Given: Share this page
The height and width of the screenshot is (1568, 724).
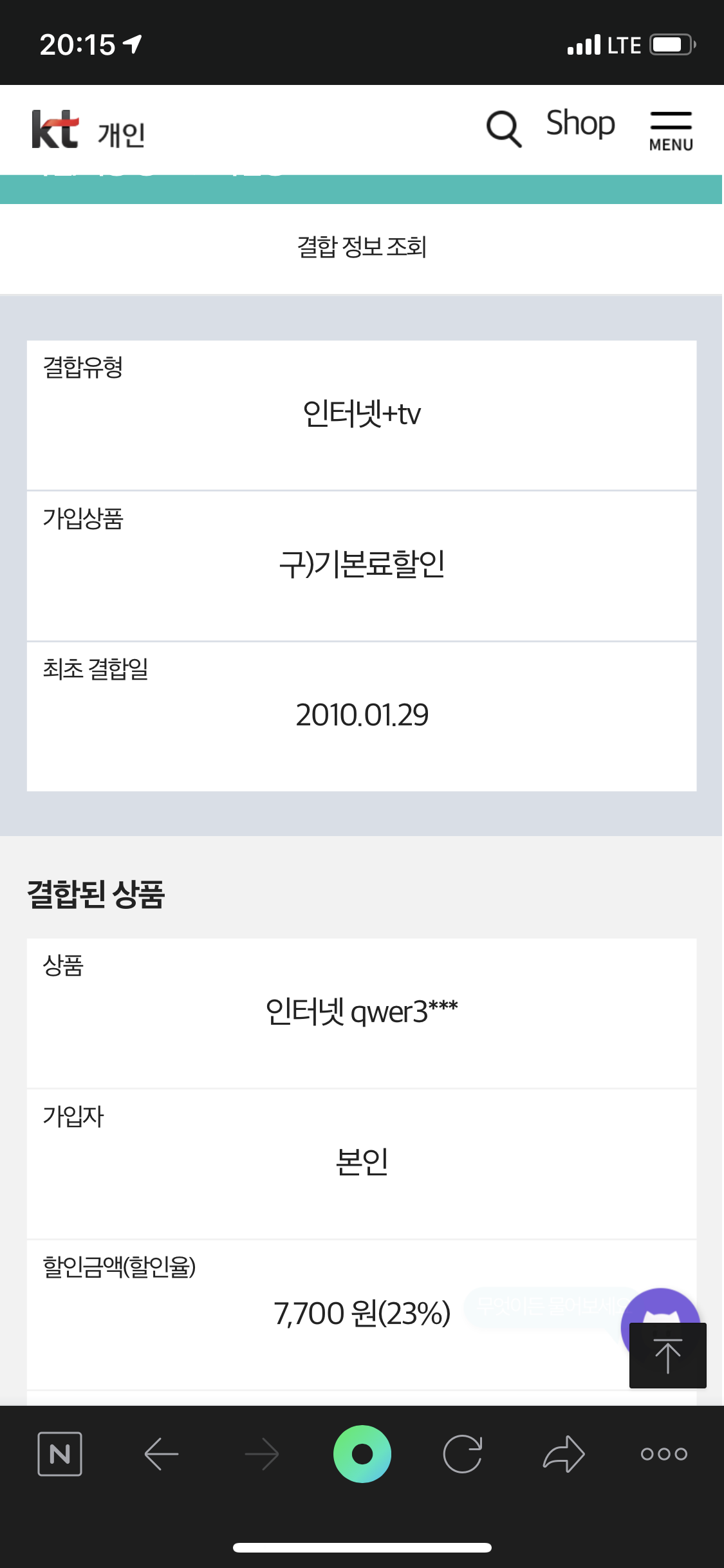Looking at the screenshot, I should [564, 1453].
